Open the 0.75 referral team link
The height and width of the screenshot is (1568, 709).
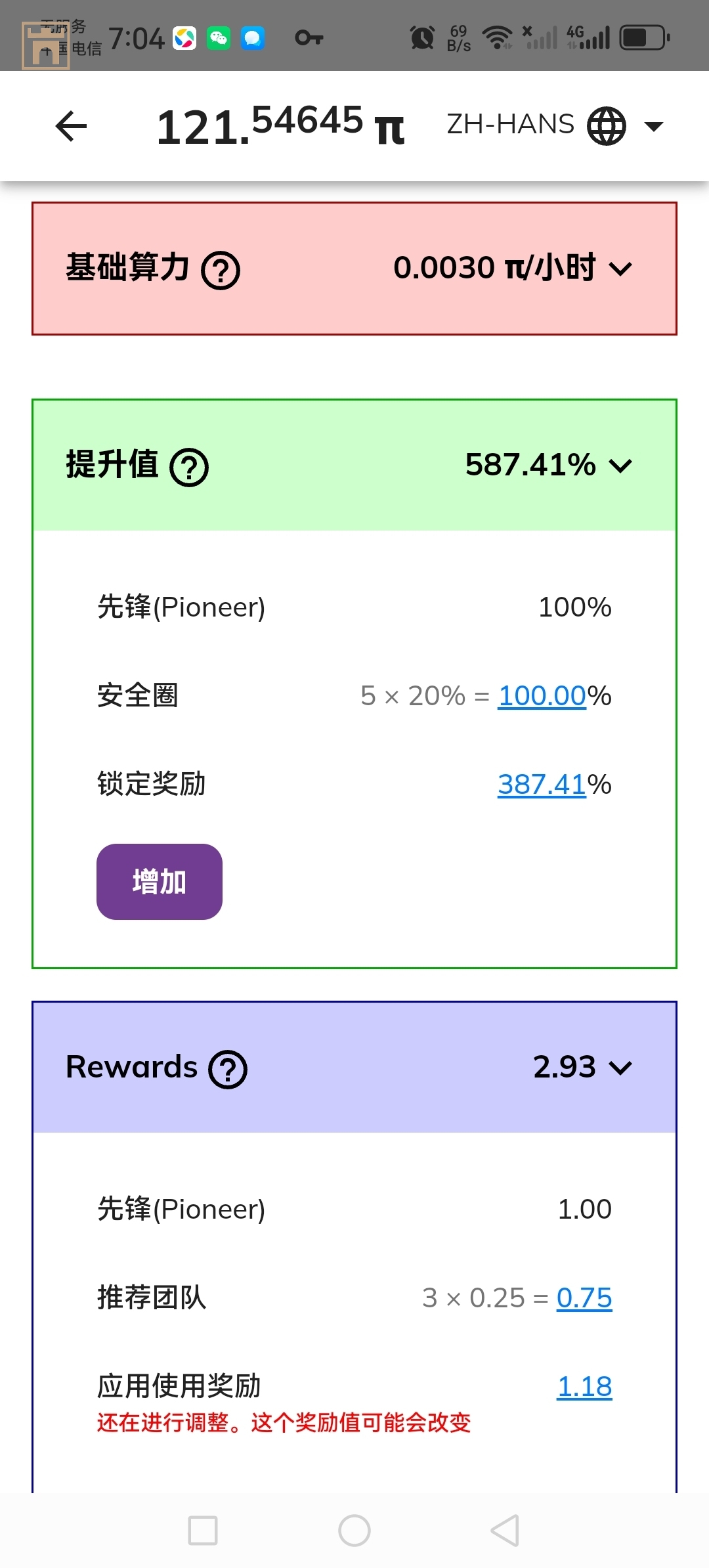click(584, 1298)
